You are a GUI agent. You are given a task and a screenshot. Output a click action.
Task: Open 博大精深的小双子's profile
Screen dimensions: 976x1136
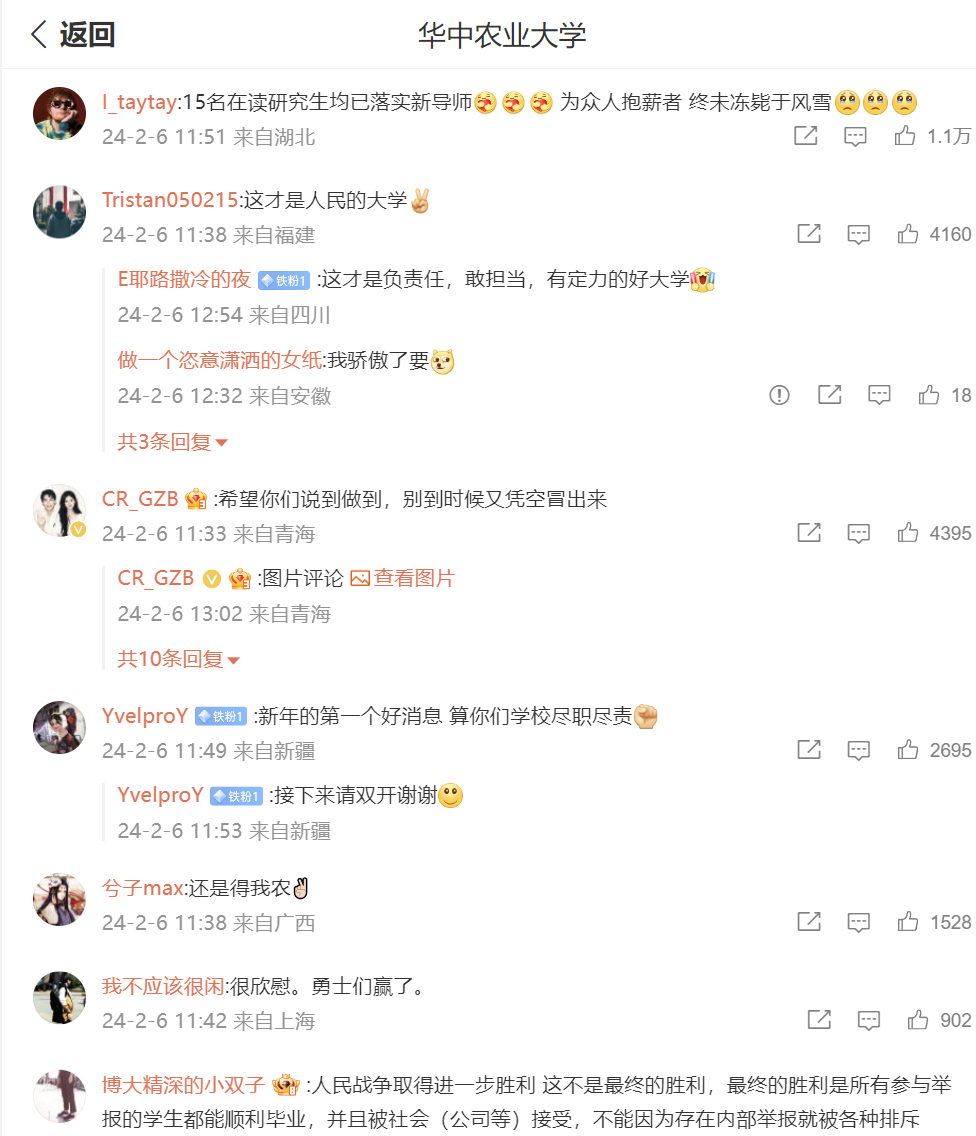click(x=183, y=1085)
